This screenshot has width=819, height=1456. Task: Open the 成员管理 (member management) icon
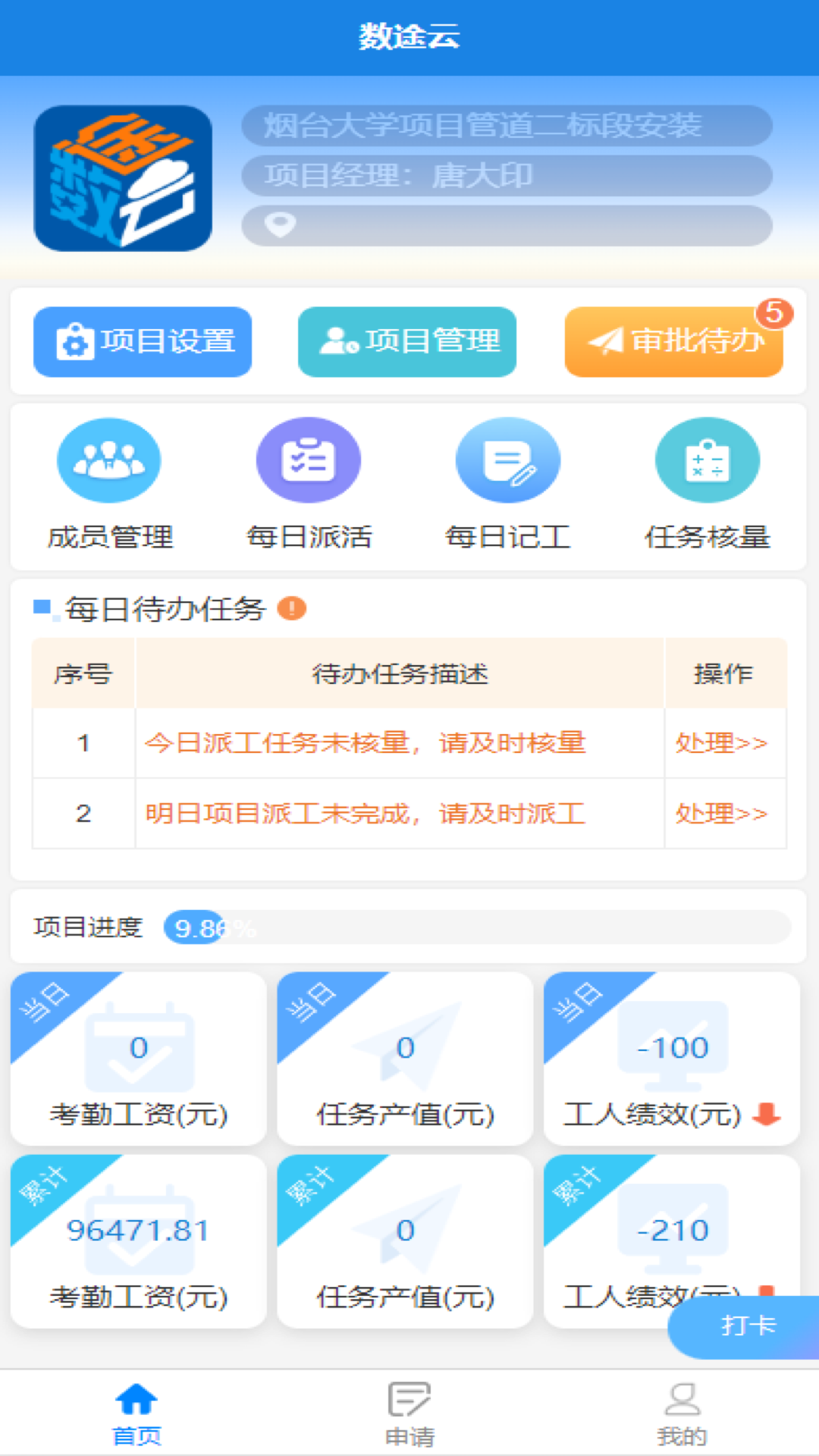coord(108,459)
